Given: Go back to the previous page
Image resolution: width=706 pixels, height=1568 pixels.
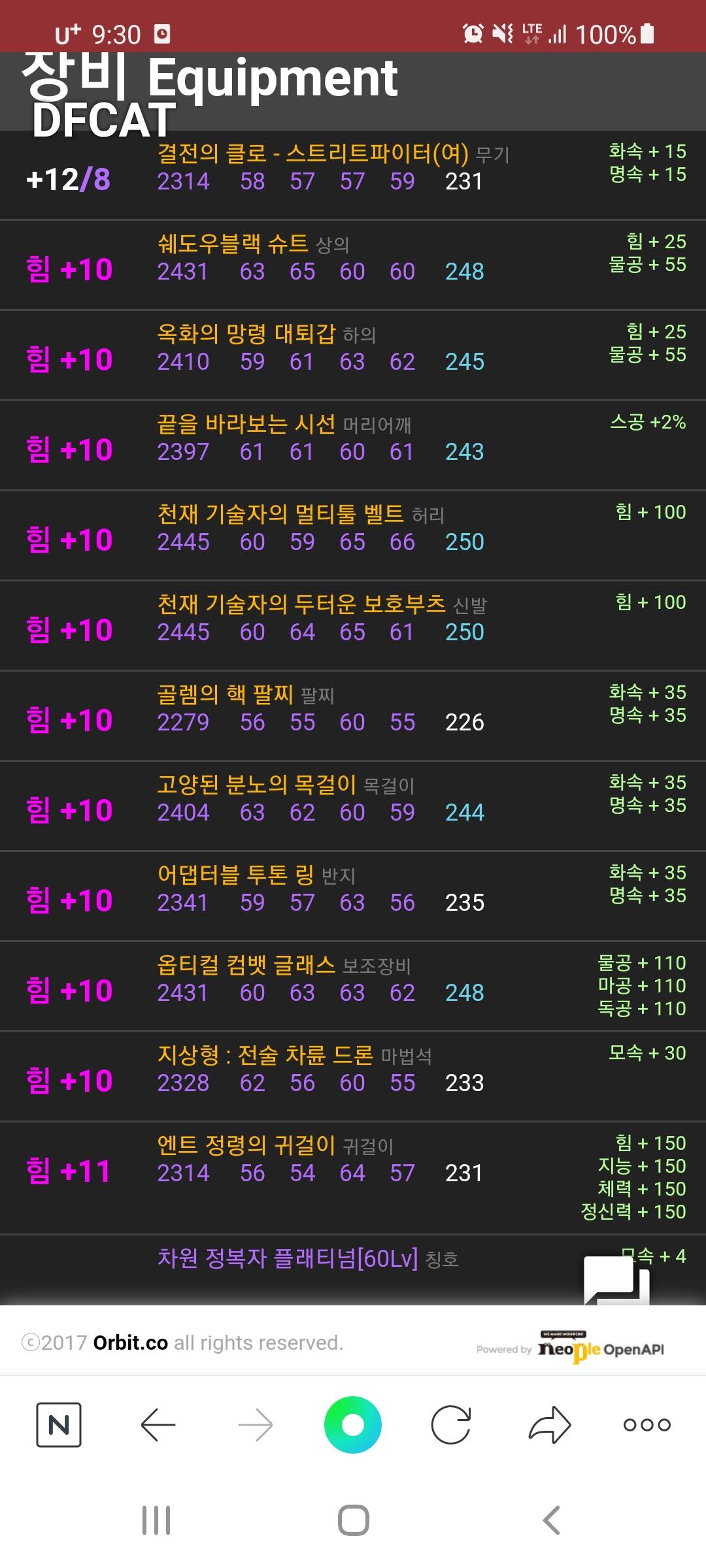Looking at the screenshot, I should (158, 1424).
